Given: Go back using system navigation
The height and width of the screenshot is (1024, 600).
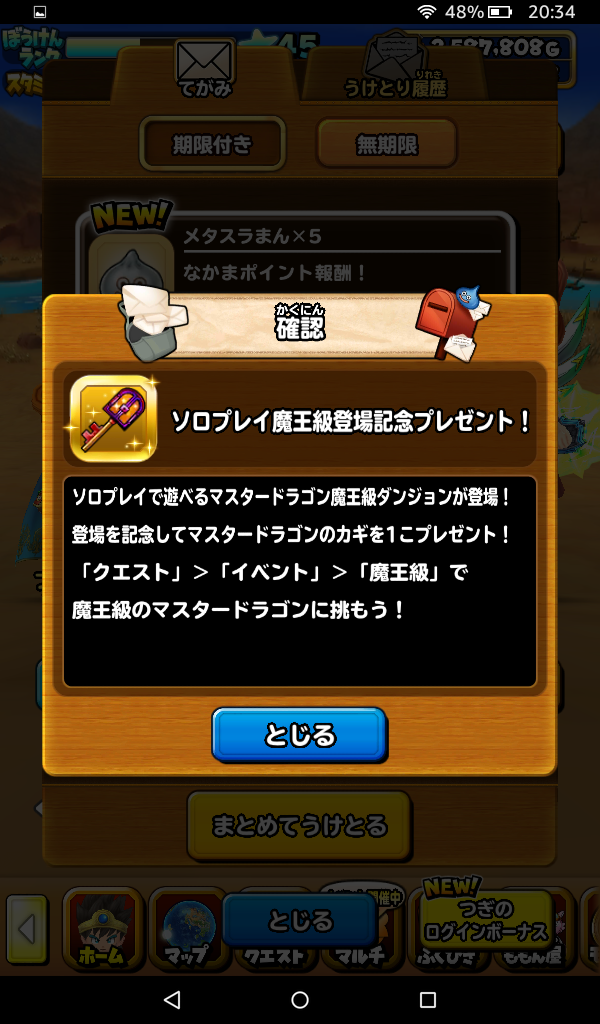Looking at the screenshot, I should tap(172, 1000).
